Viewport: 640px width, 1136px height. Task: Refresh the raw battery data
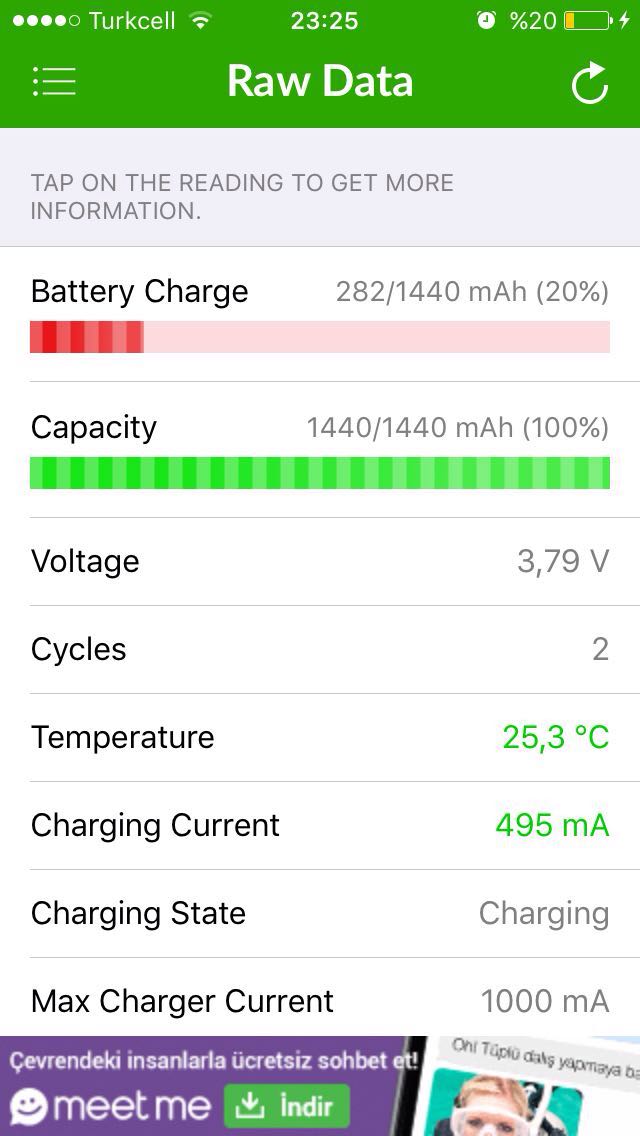(589, 83)
